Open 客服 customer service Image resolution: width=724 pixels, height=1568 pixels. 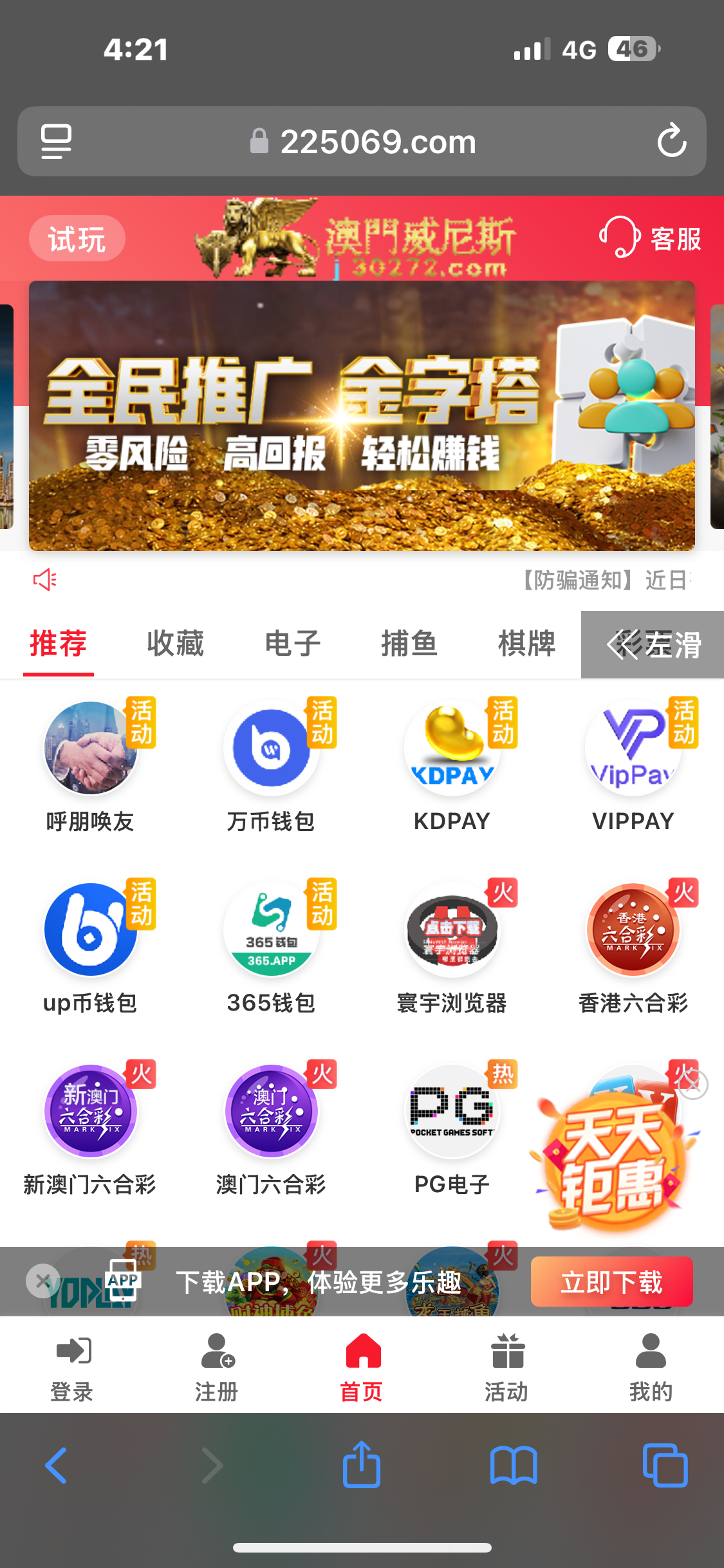point(650,238)
